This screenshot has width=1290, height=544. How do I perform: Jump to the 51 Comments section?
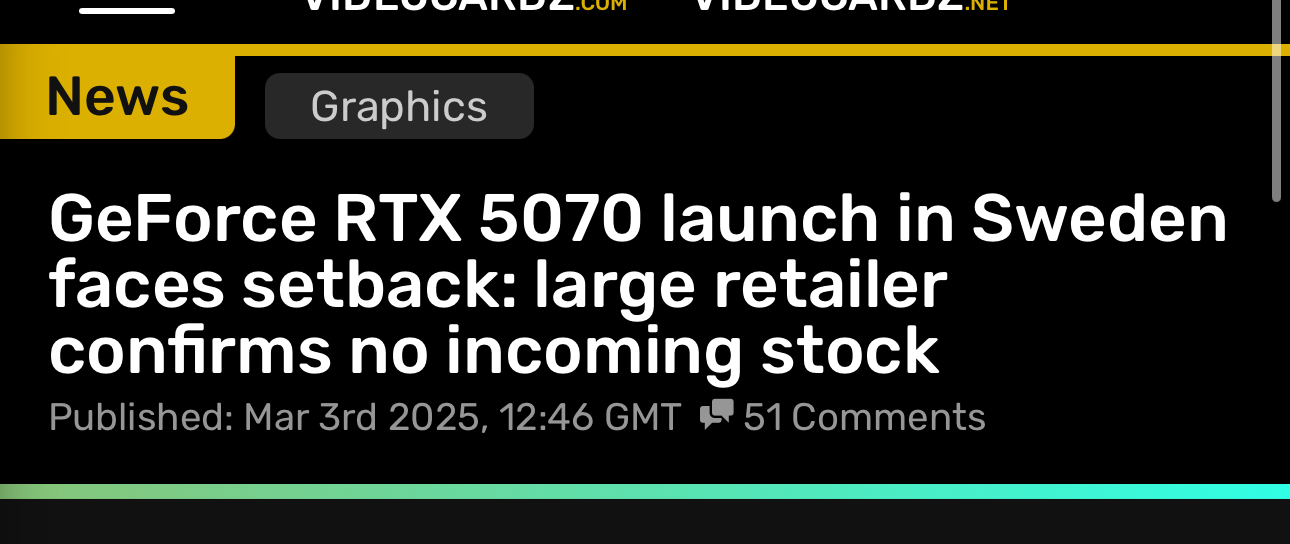coord(843,417)
